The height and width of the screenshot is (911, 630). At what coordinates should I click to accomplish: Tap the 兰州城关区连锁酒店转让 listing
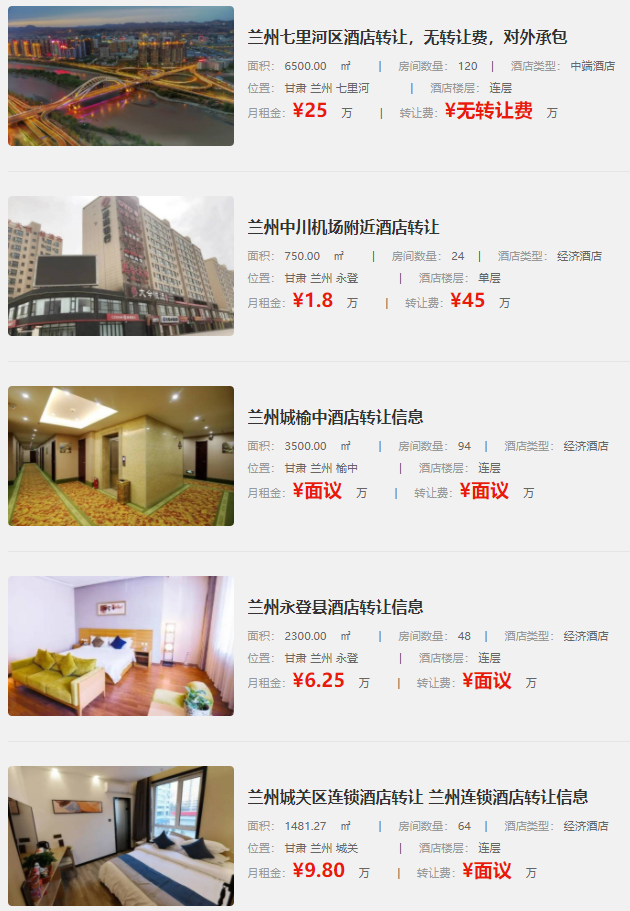coord(417,797)
